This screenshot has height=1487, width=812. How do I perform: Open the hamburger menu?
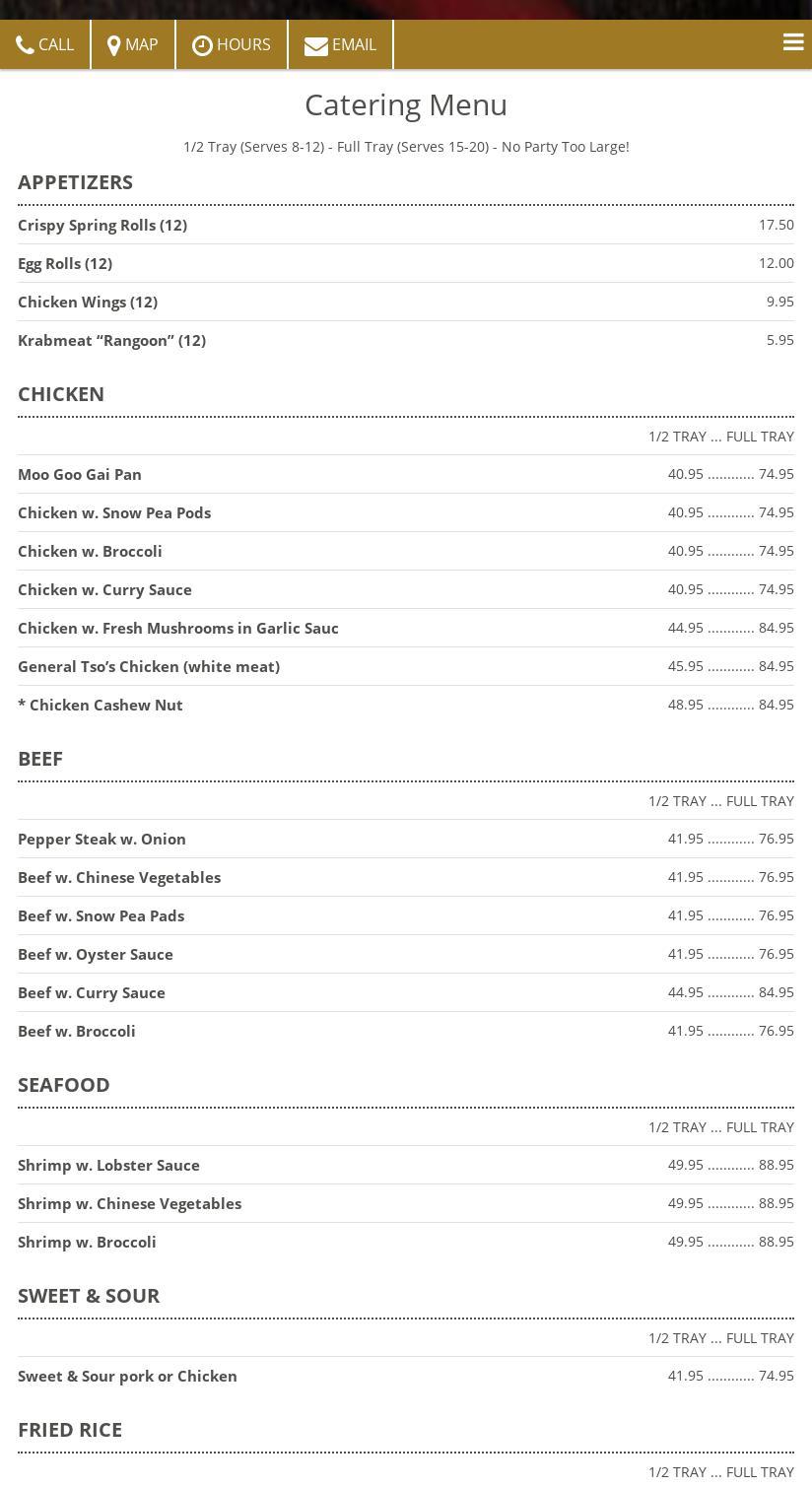coord(792,42)
